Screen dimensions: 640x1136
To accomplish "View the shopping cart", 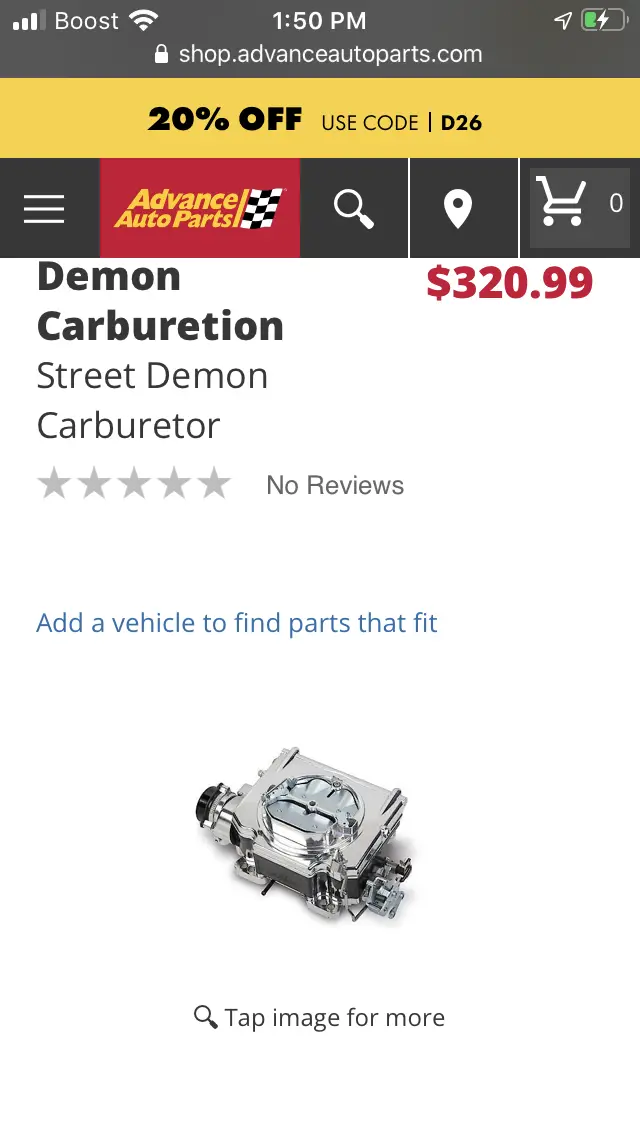I will 580,208.
